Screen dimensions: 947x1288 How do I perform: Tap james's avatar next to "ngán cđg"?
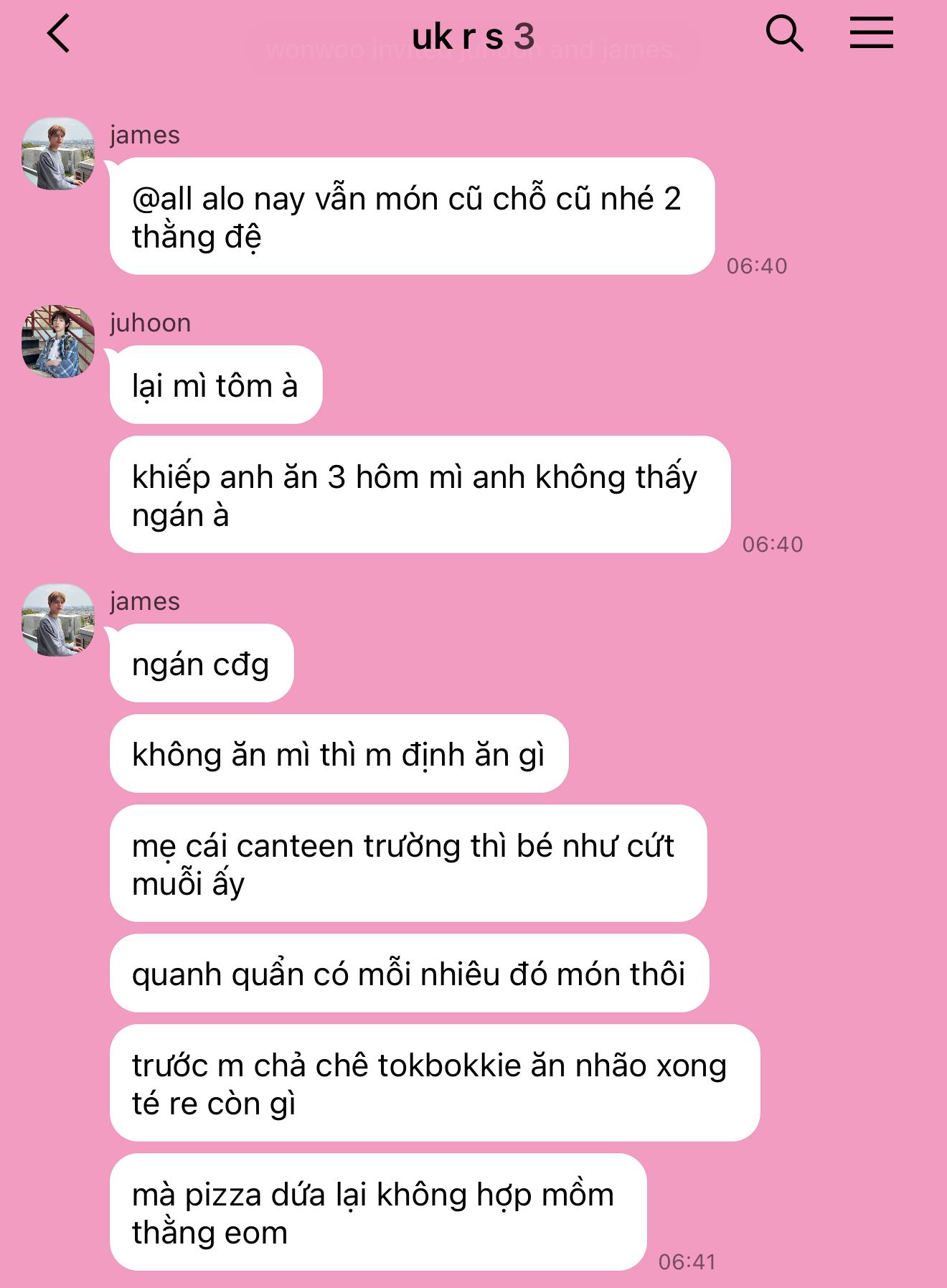pos(58,620)
